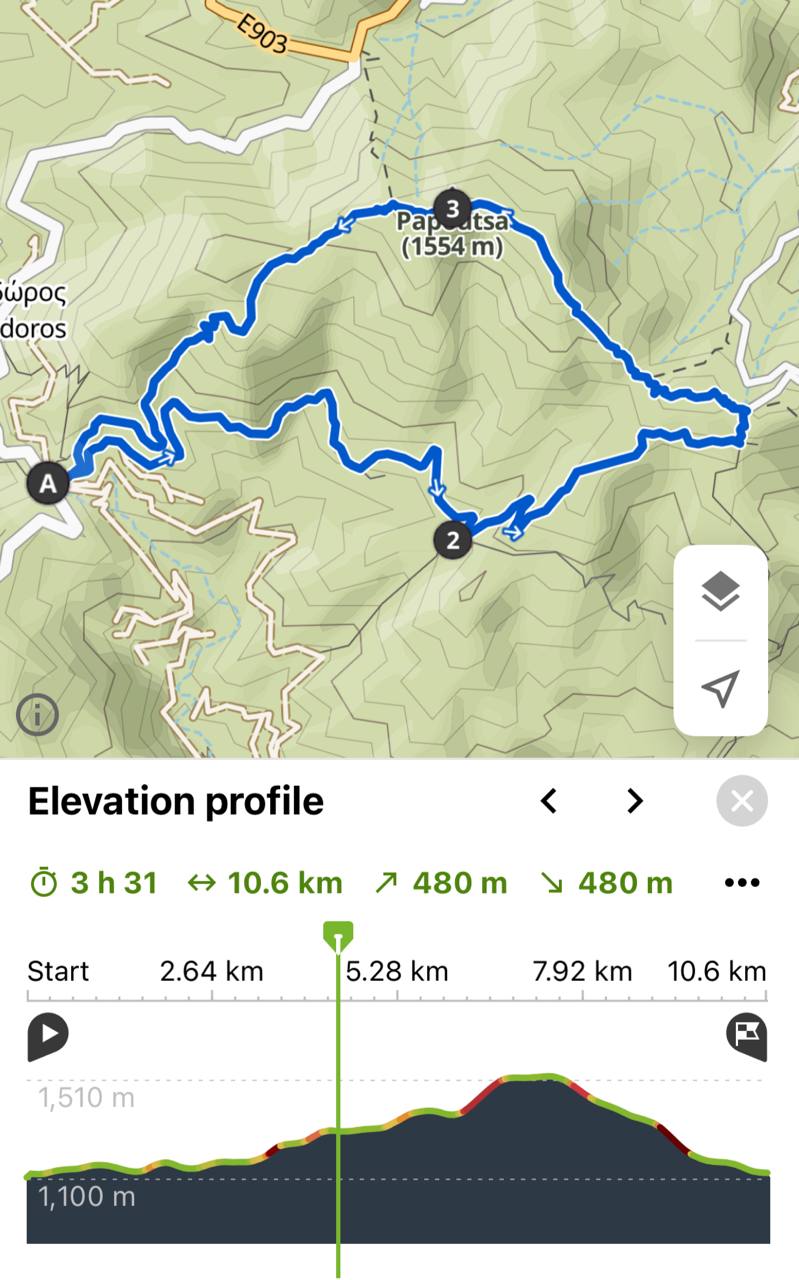Open the map layers selector
Screen dimensions: 799x1280
tap(720, 593)
